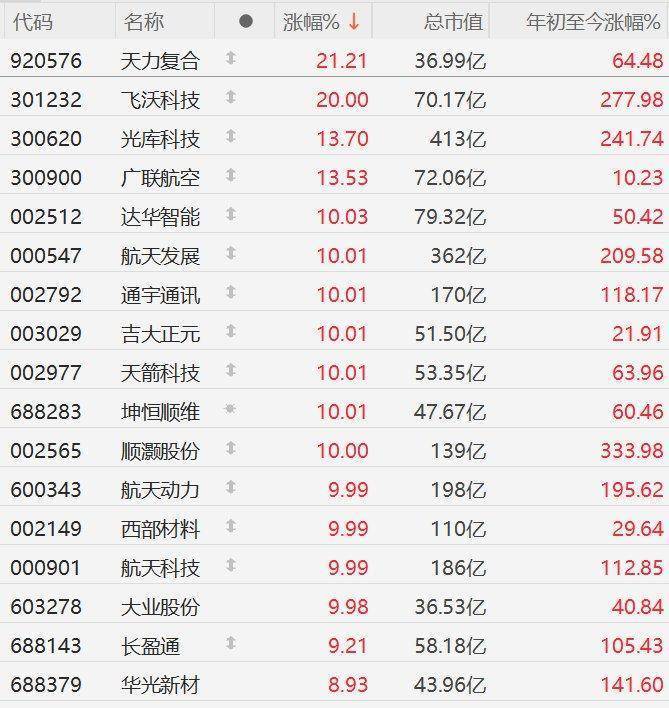This screenshot has width=669, height=708.
Task: Open the 通宇通讯 stock row
Action: tap(160, 295)
